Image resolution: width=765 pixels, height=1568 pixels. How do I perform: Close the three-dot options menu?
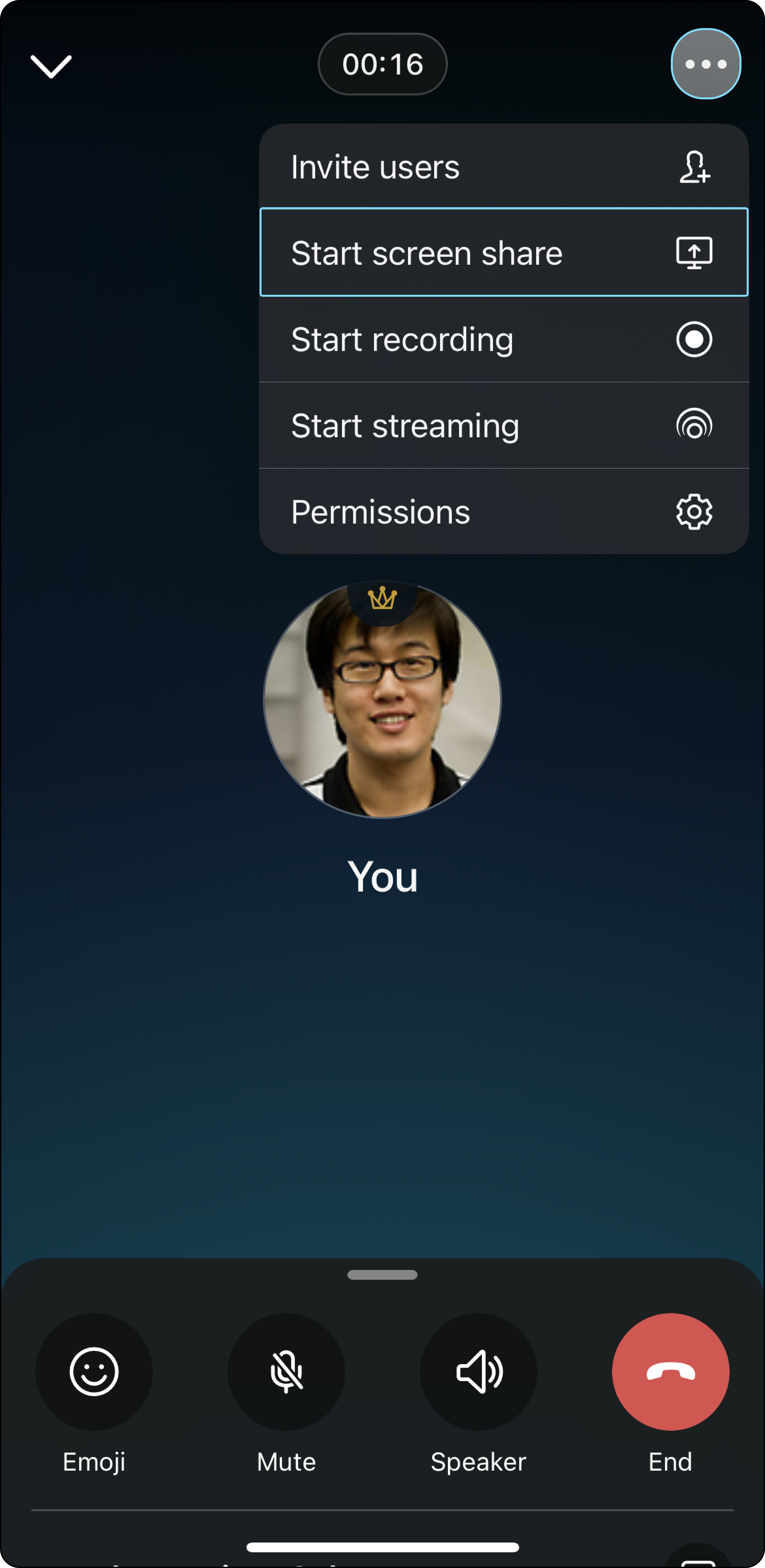tap(705, 64)
